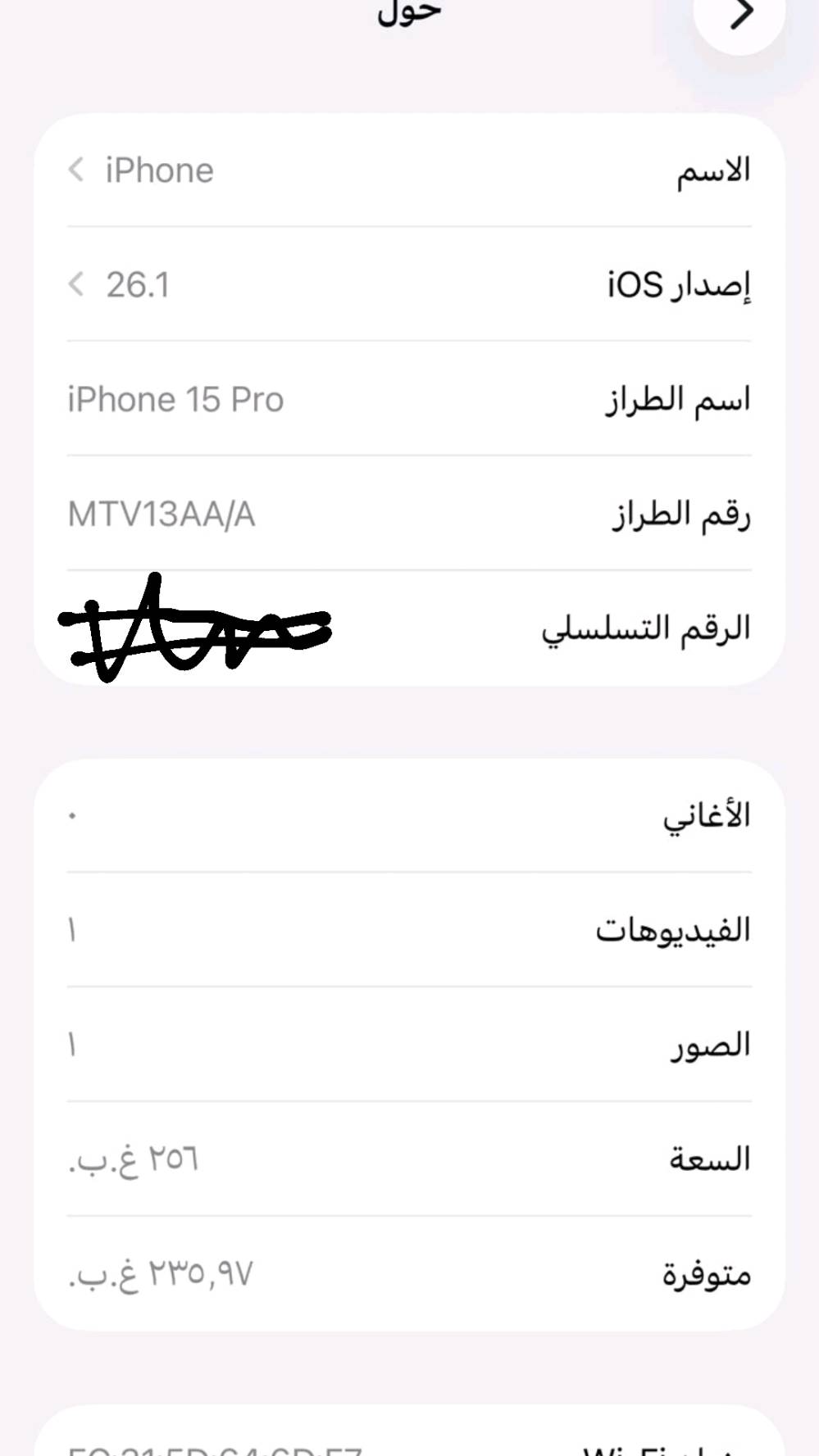Image resolution: width=819 pixels, height=1456 pixels.
Task: Open the chevron beside the iPhone name
Action: tap(78, 170)
